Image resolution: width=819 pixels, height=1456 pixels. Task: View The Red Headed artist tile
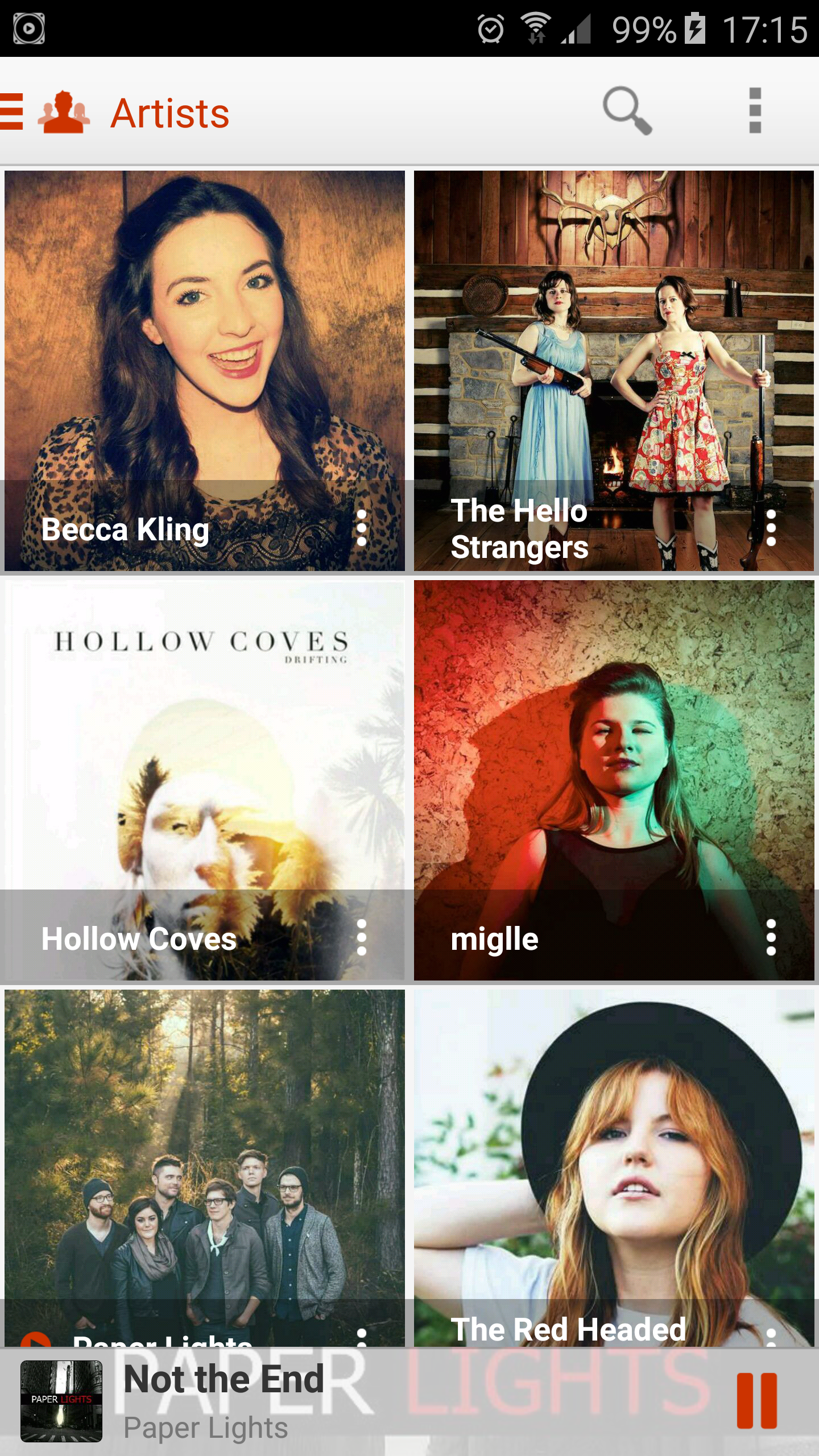point(613,1160)
